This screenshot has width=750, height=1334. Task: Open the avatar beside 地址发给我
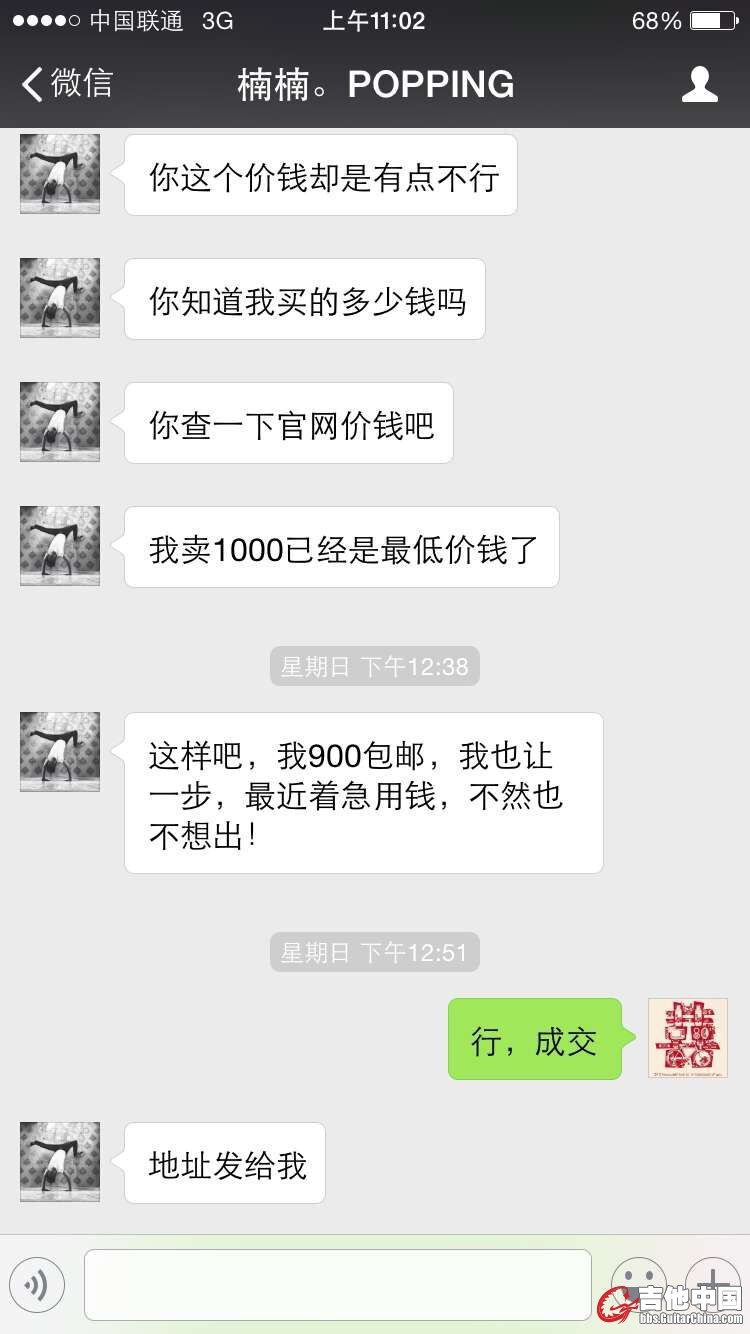click(60, 1162)
